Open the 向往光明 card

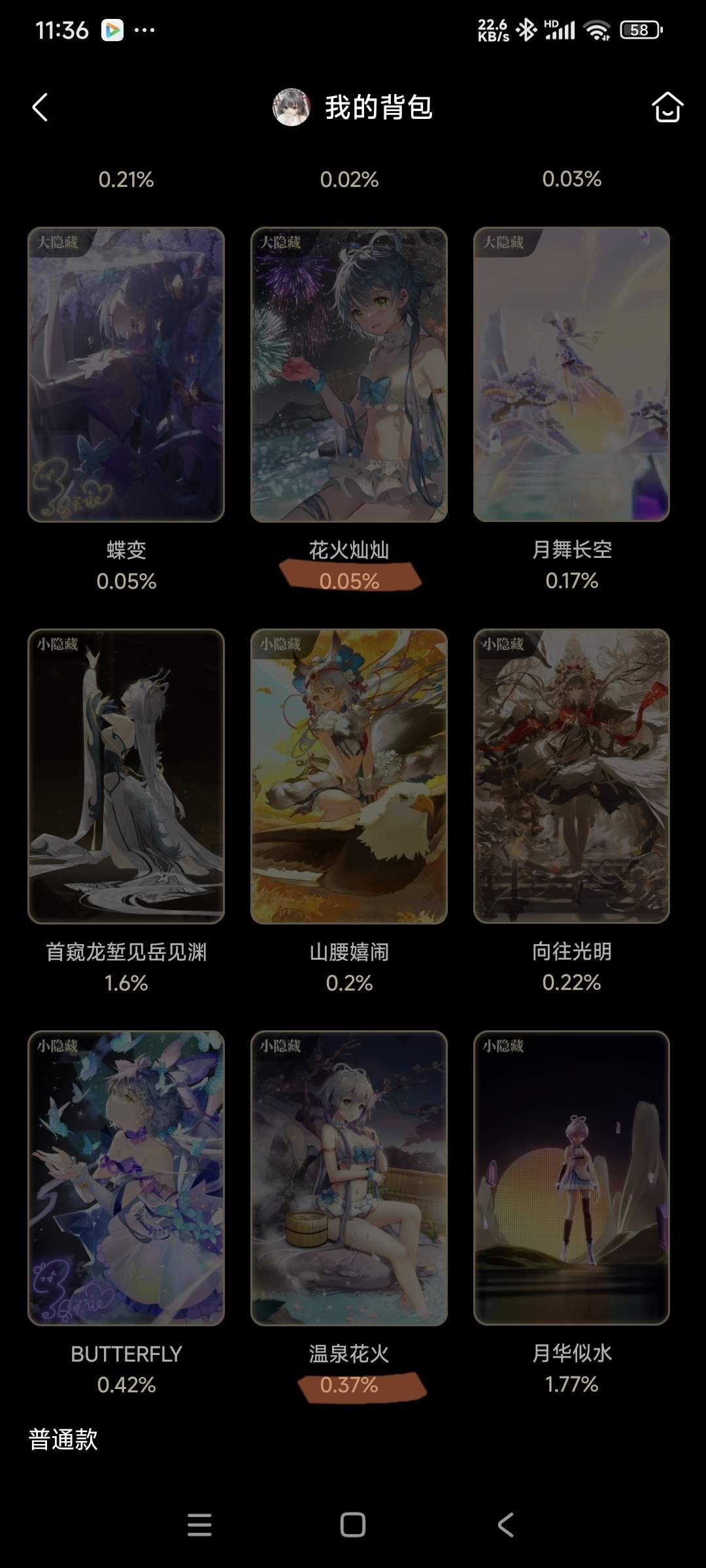571,776
